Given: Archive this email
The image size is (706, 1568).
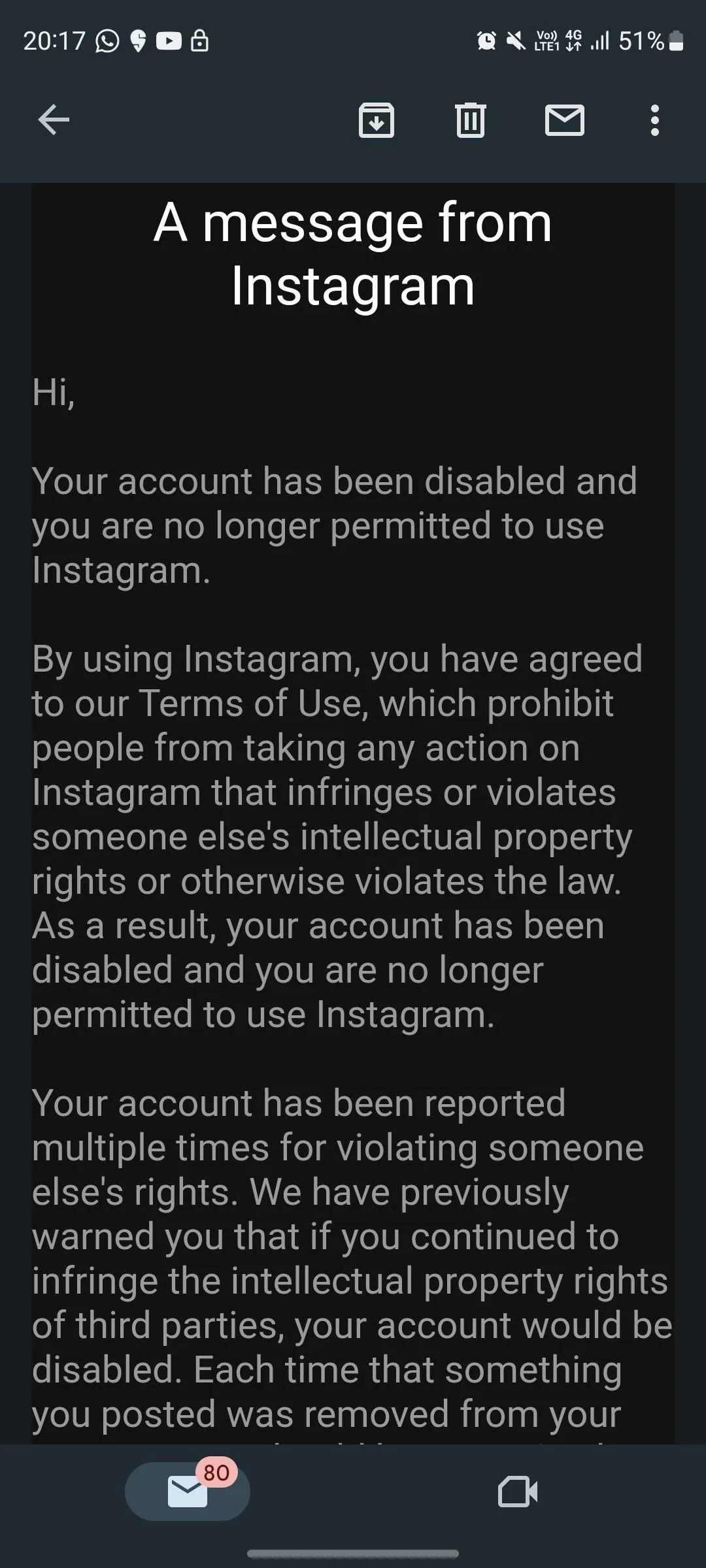Looking at the screenshot, I should pos(377,120).
